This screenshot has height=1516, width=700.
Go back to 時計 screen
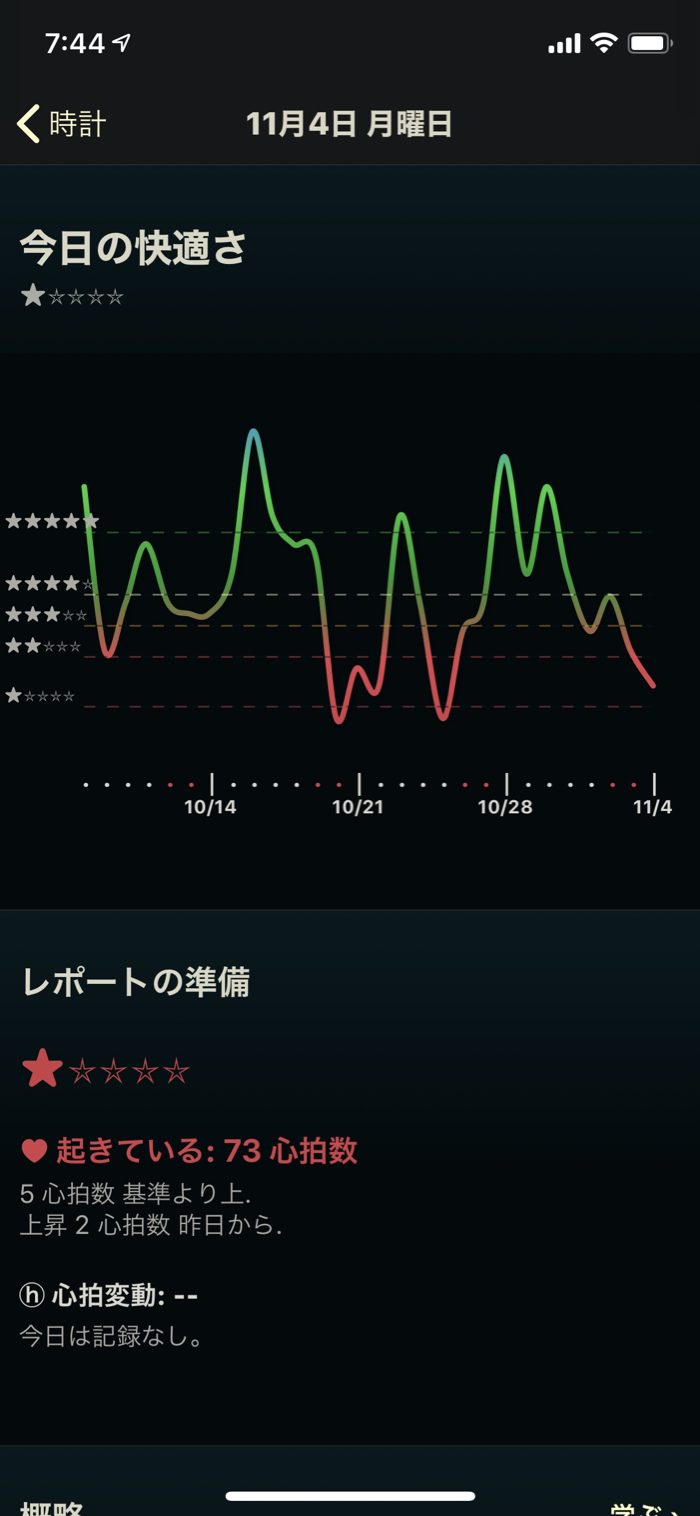point(62,124)
